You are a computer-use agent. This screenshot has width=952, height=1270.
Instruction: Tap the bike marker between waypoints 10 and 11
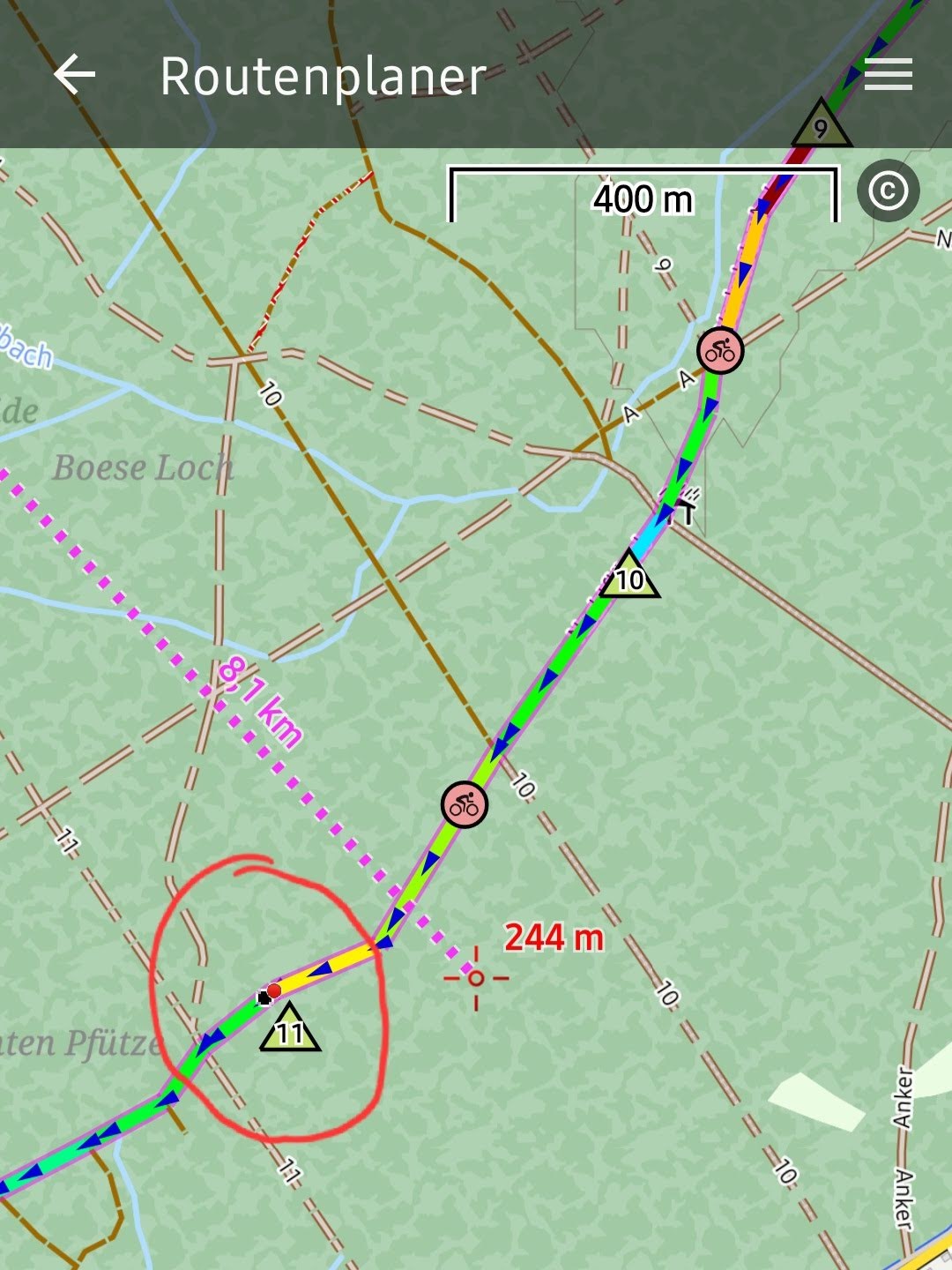(x=465, y=803)
